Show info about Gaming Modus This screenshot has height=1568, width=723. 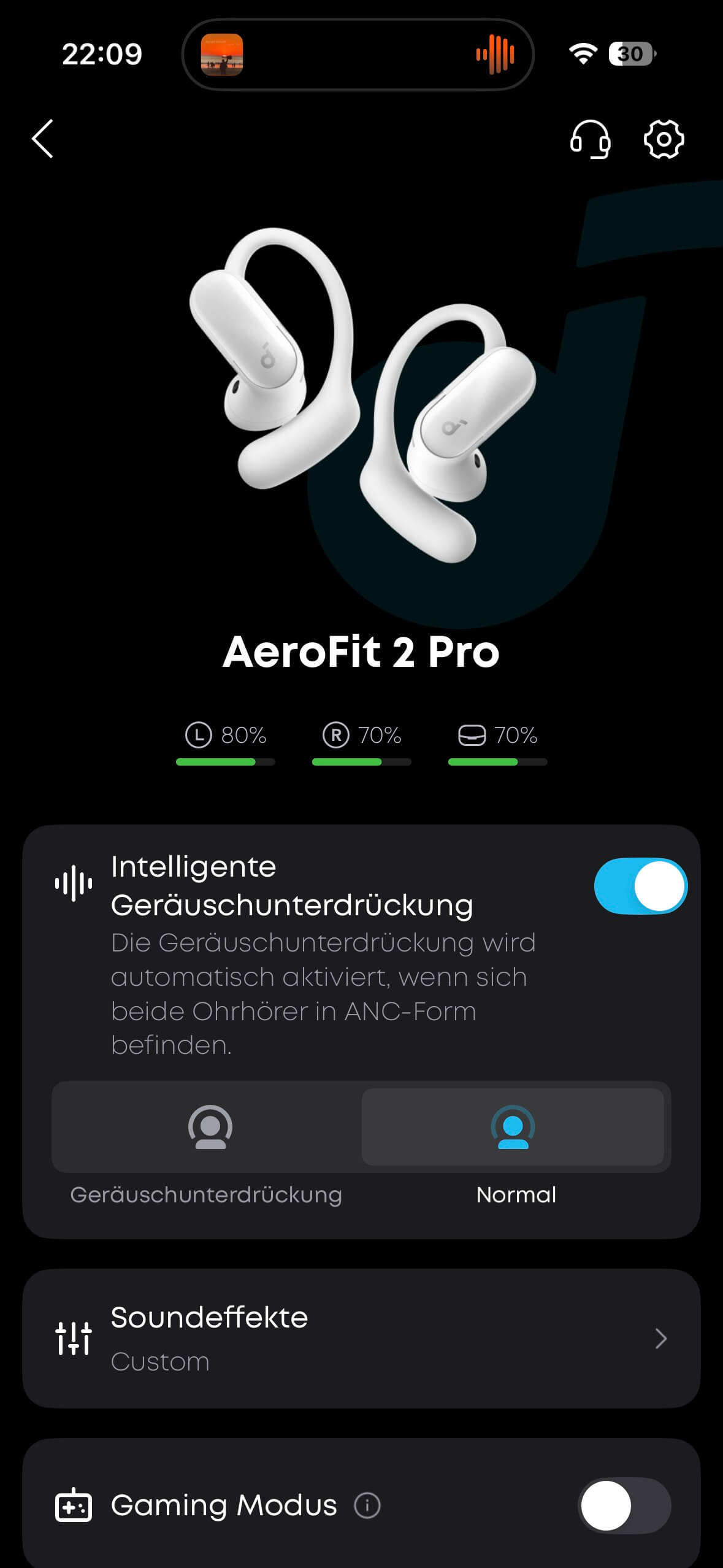click(367, 1505)
